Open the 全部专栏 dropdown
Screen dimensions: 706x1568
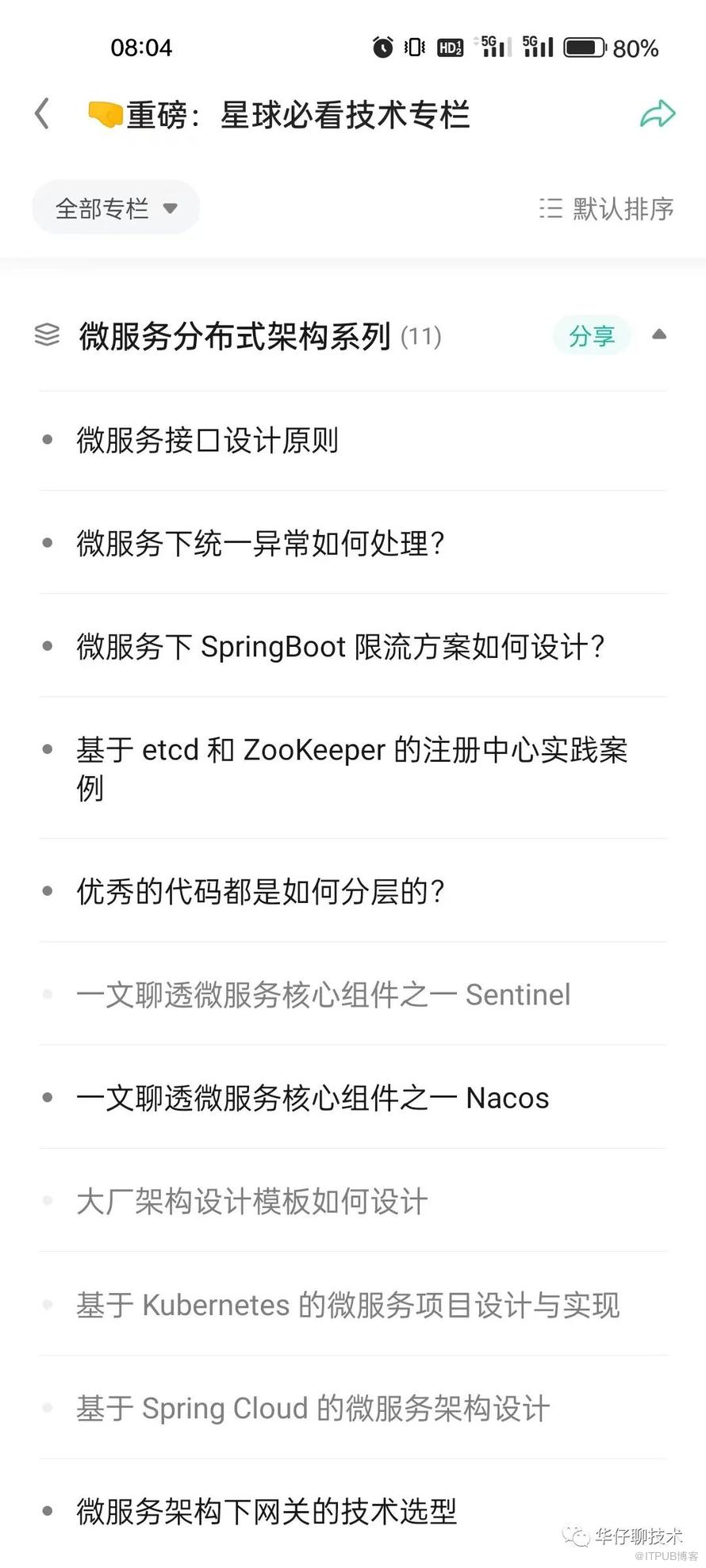point(116,208)
